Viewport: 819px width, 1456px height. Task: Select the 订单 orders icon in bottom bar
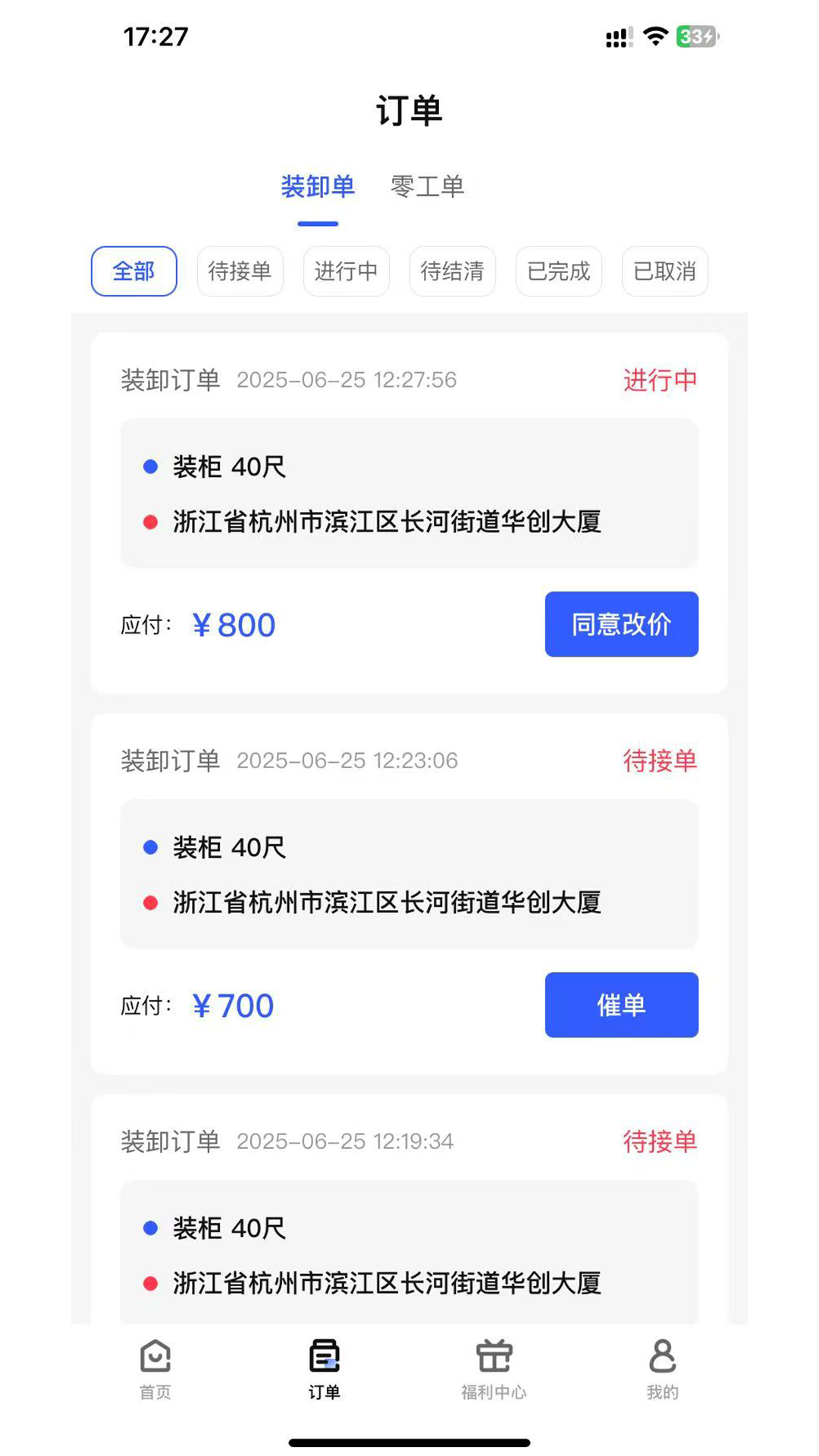click(324, 1365)
